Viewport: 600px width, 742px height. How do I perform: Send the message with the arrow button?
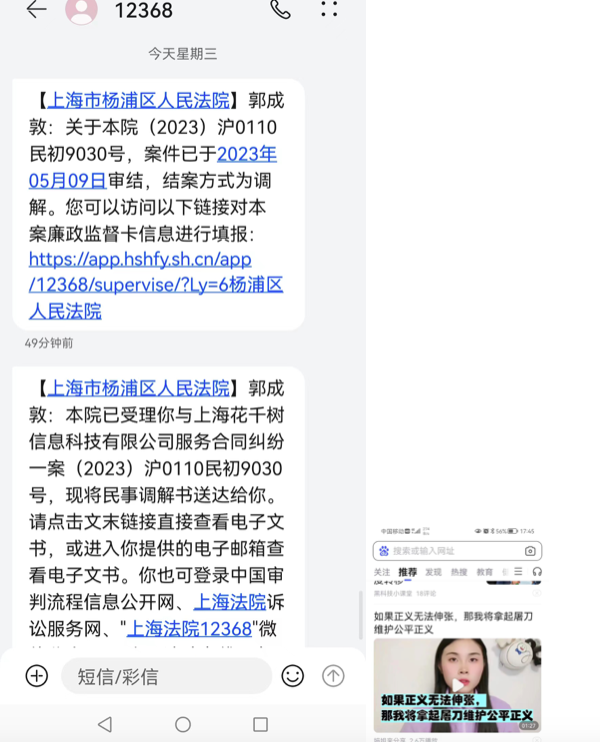(333, 676)
